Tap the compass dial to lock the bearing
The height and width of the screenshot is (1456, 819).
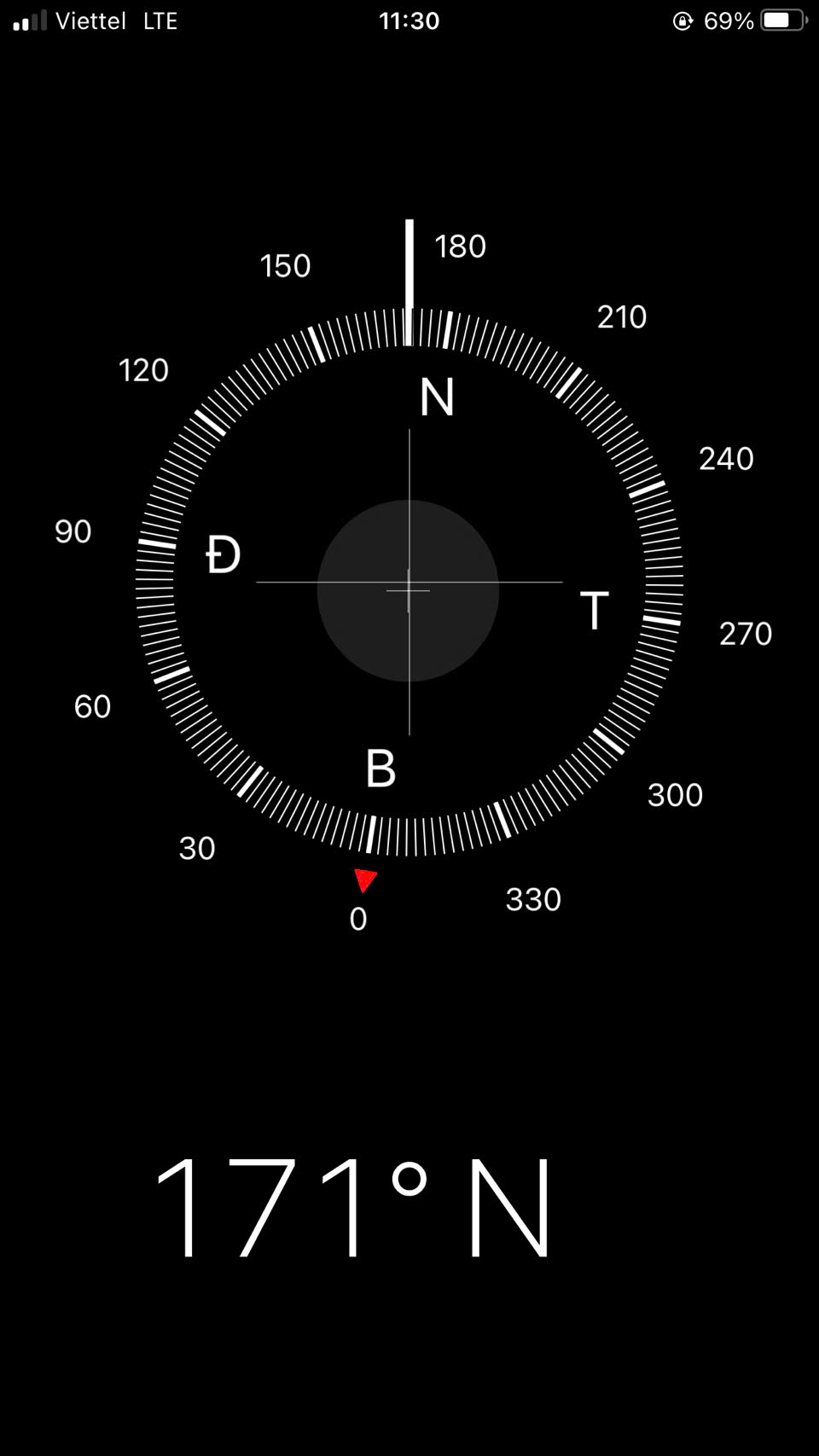[409, 582]
